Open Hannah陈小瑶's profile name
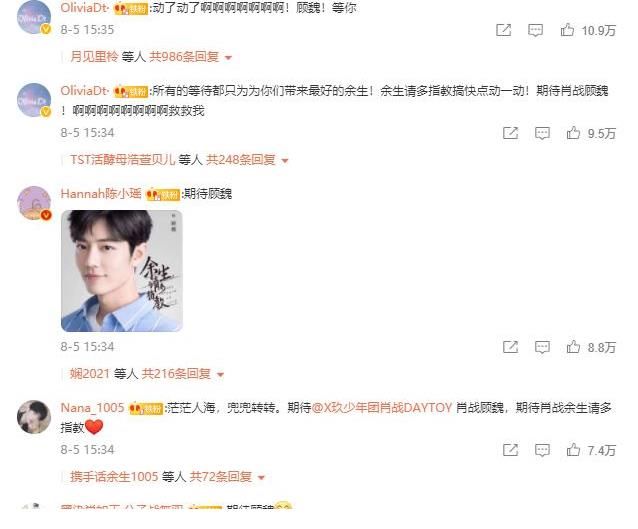 coord(101,193)
